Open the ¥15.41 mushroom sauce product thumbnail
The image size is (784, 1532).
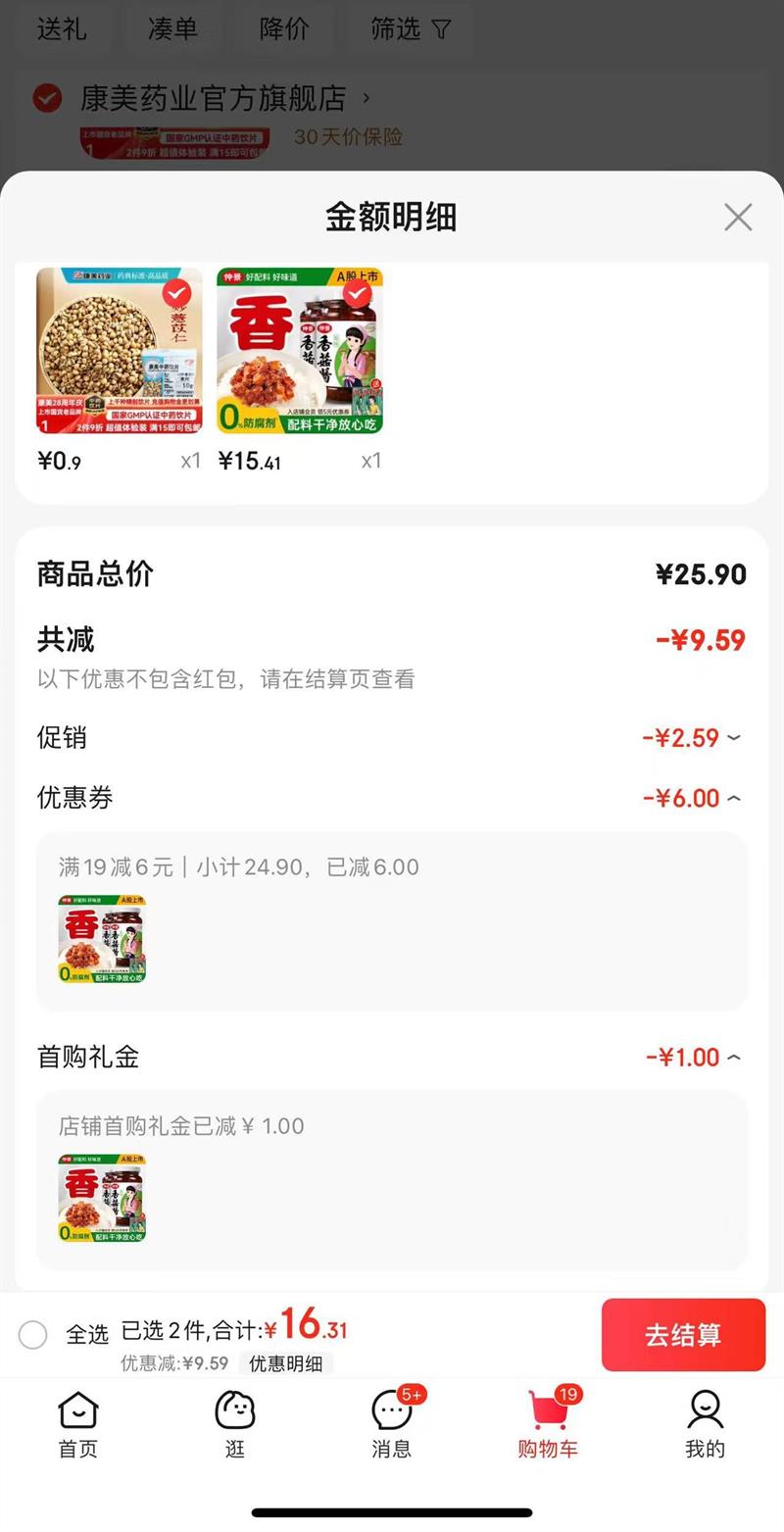coord(300,350)
